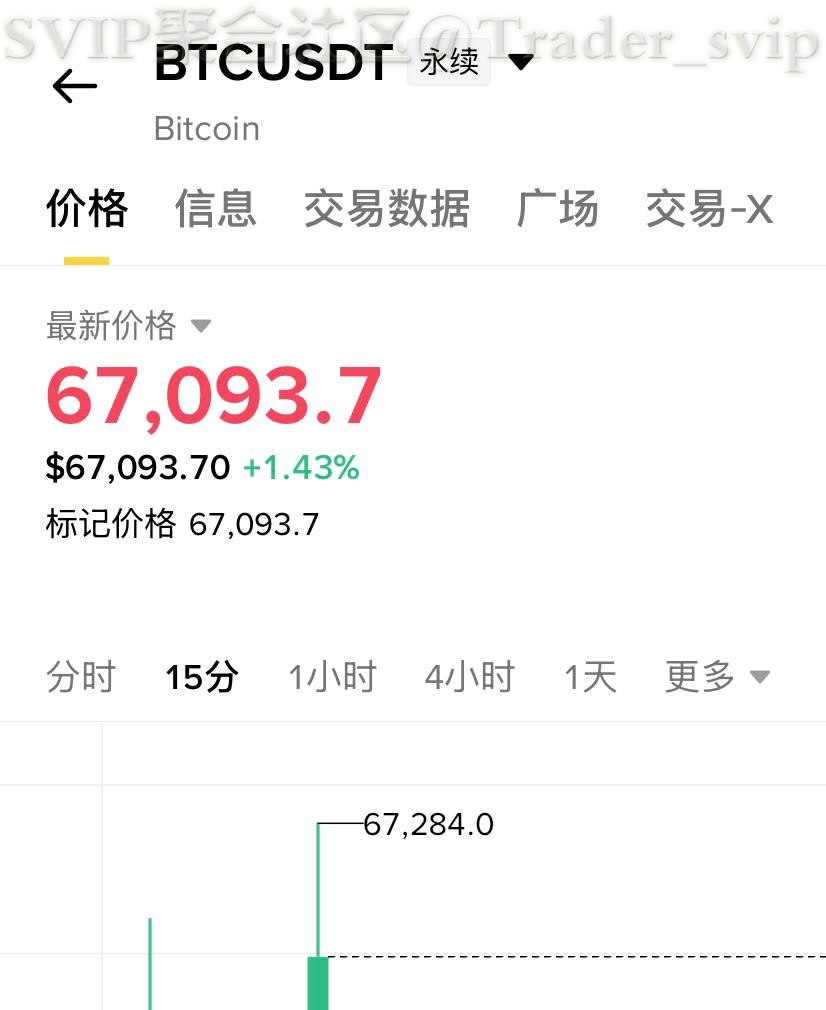The image size is (826, 1010).
Task: Select the 分时 chart interval
Action: tap(81, 677)
